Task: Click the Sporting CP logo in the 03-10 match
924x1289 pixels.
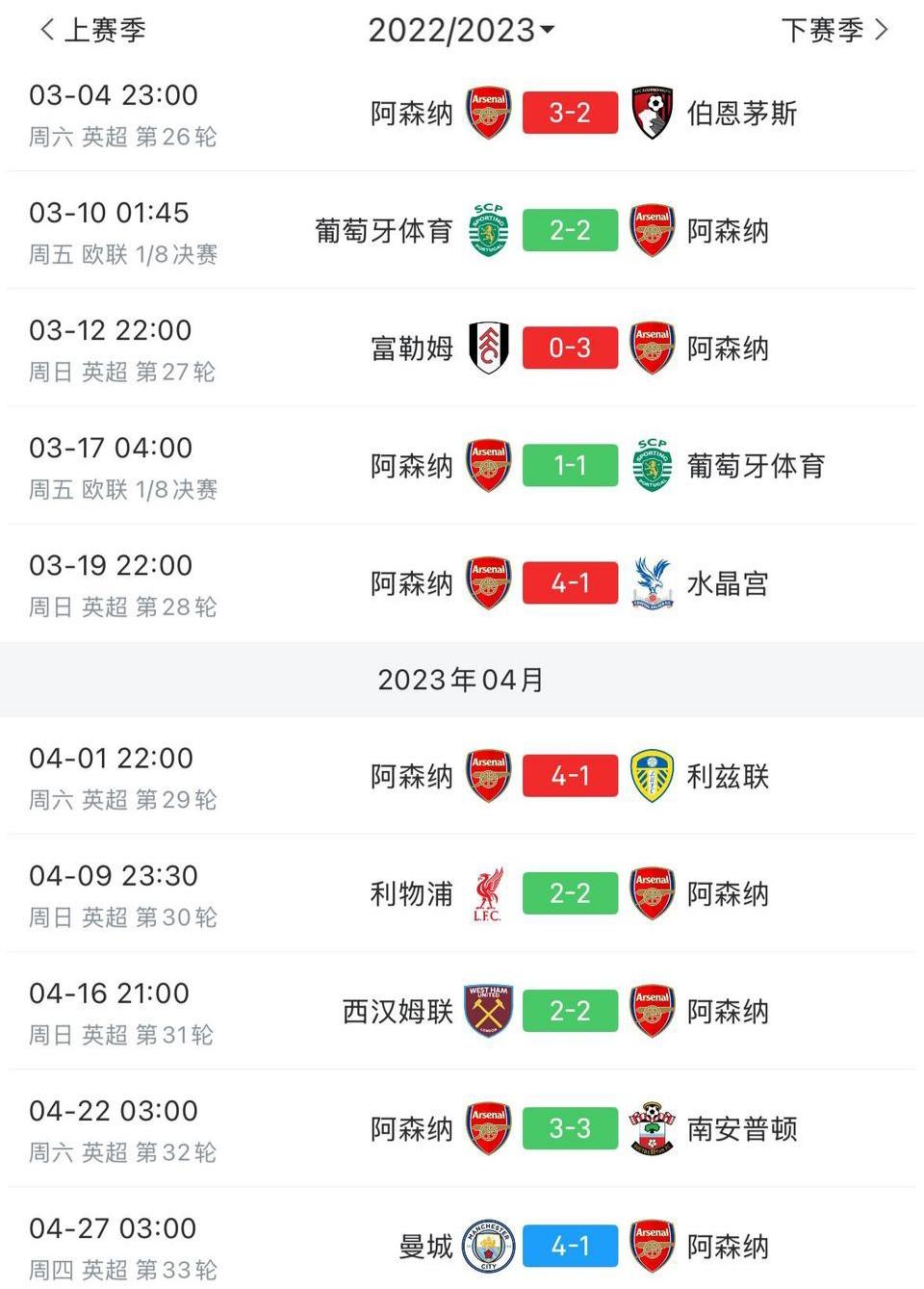Action: pyautogui.click(x=488, y=230)
